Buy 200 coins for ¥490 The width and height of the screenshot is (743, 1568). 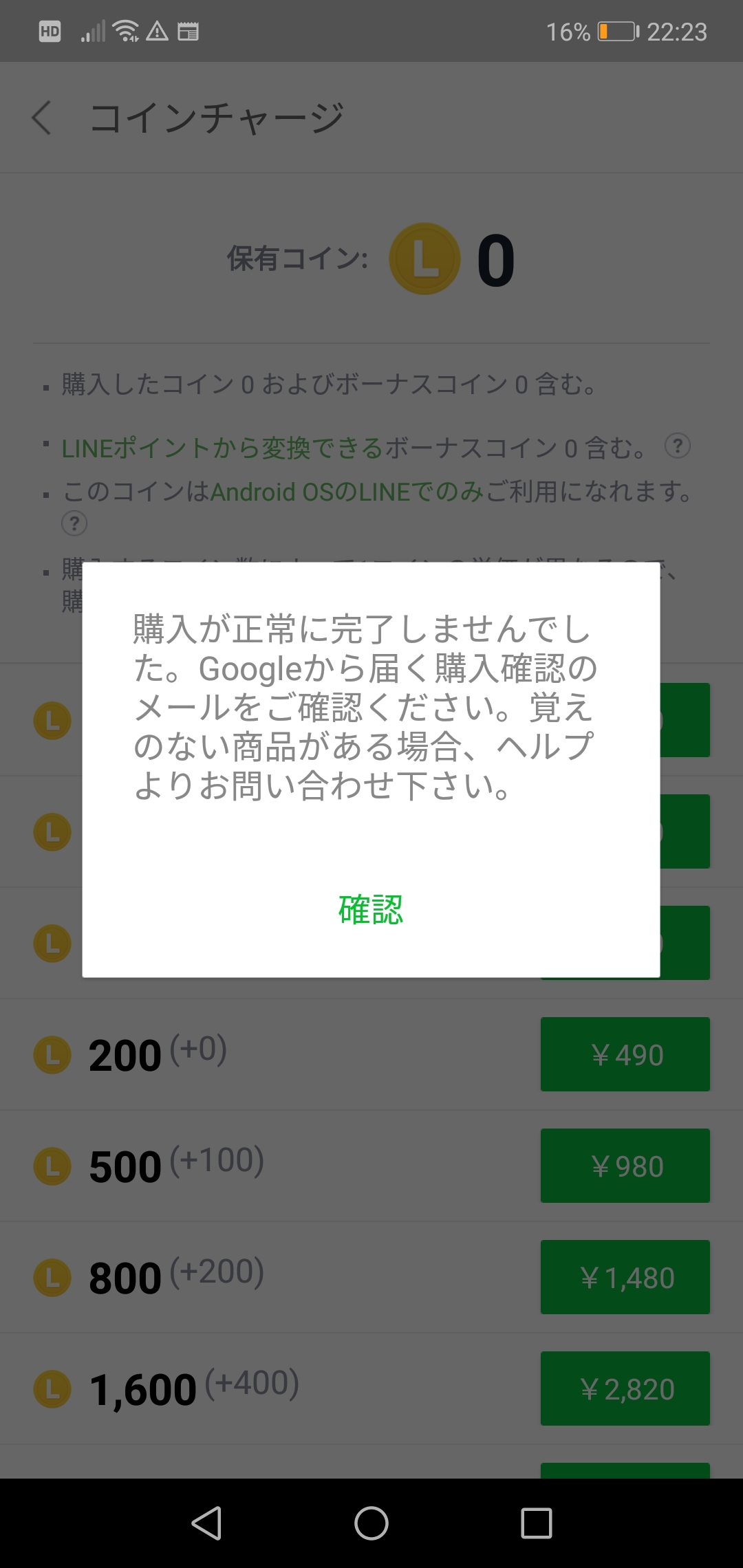[x=625, y=1054]
